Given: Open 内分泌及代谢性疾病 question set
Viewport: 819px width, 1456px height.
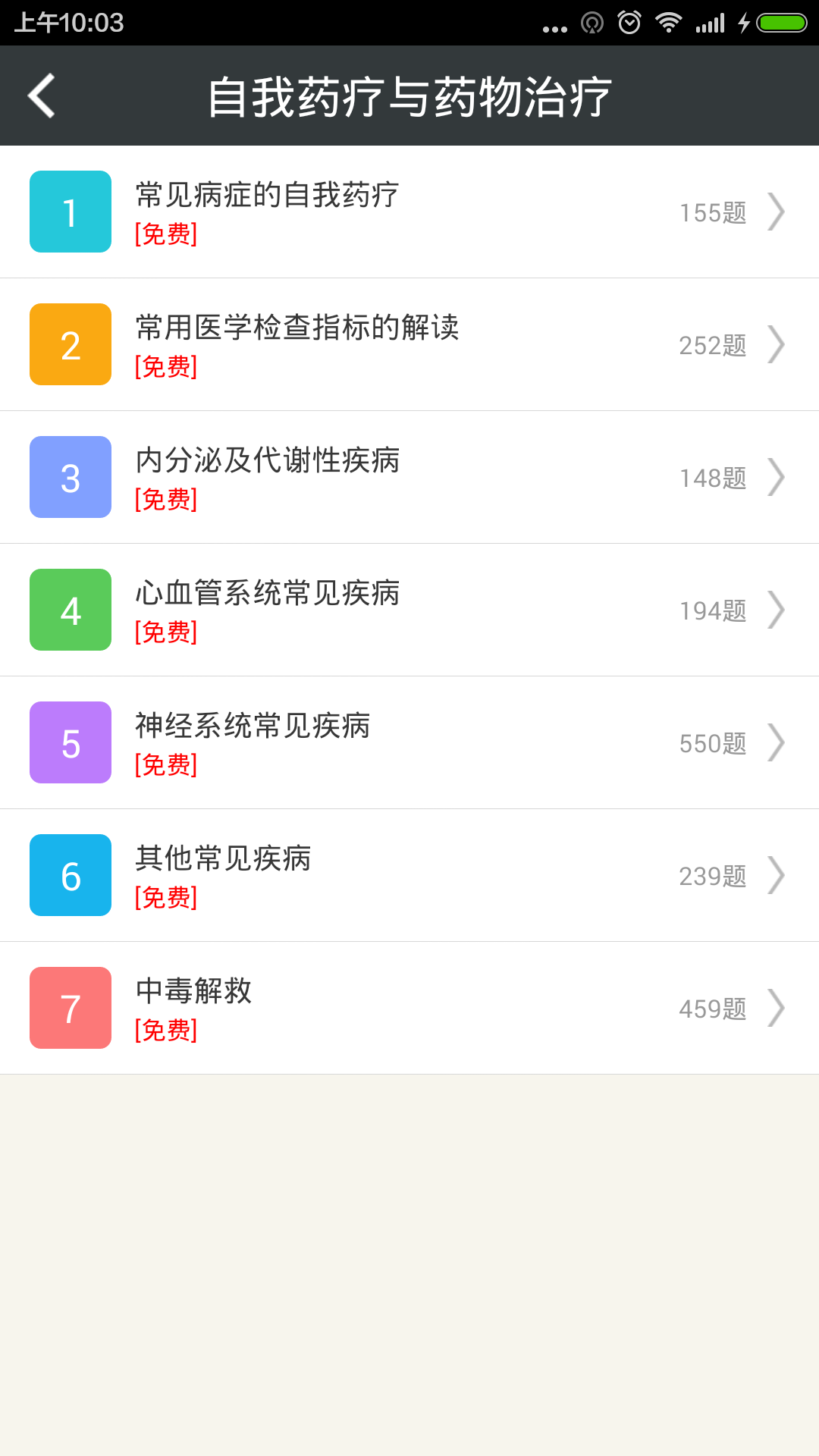Looking at the screenshot, I should click(409, 478).
